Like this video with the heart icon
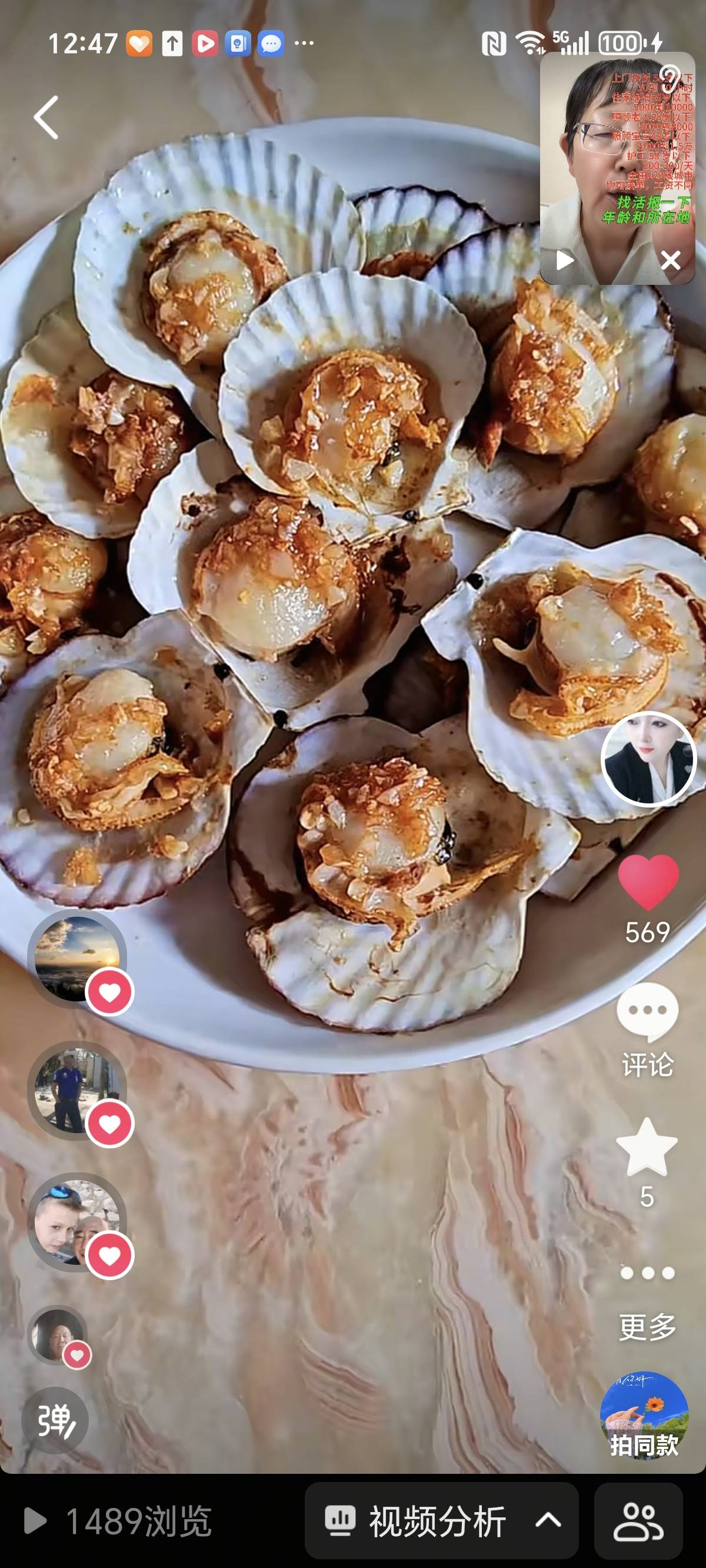706x1568 pixels. (648, 882)
